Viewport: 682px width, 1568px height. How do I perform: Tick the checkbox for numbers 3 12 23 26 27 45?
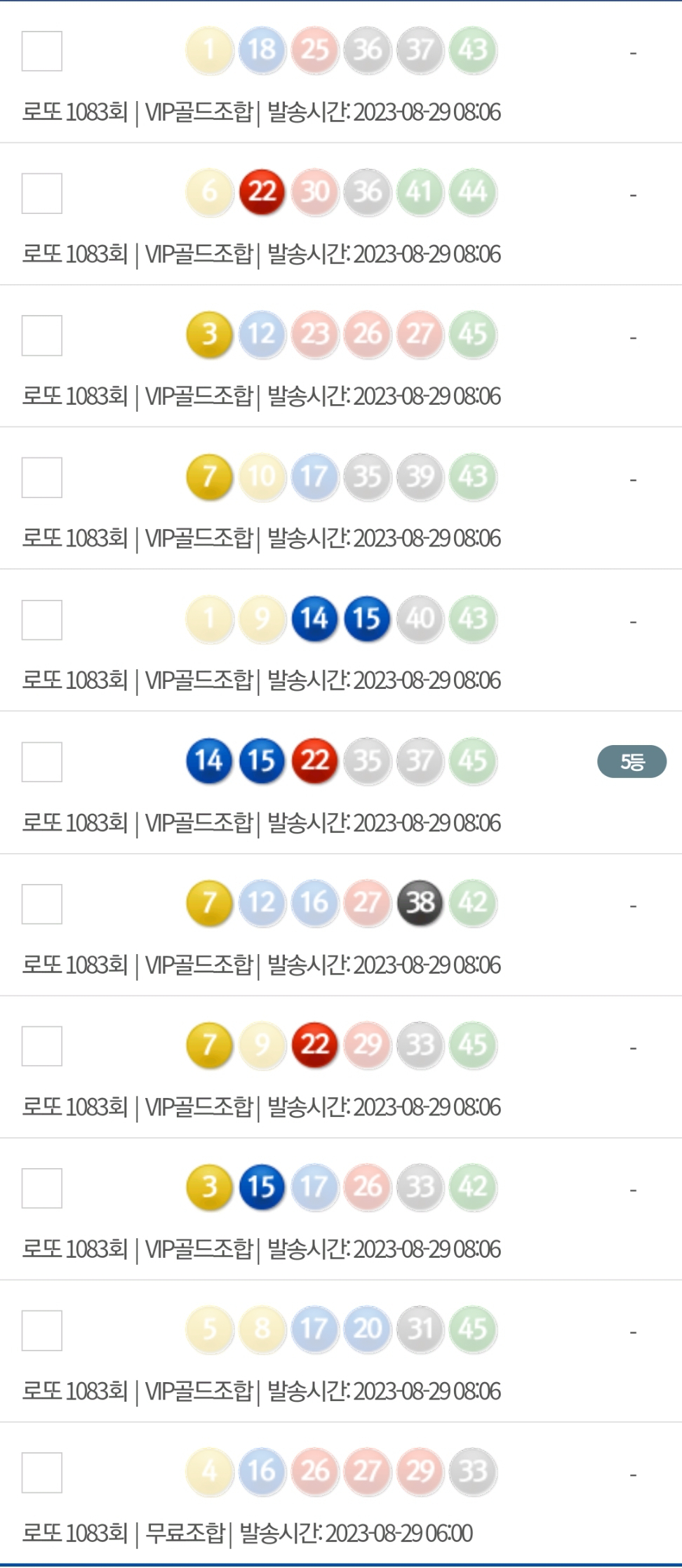[x=42, y=335]
